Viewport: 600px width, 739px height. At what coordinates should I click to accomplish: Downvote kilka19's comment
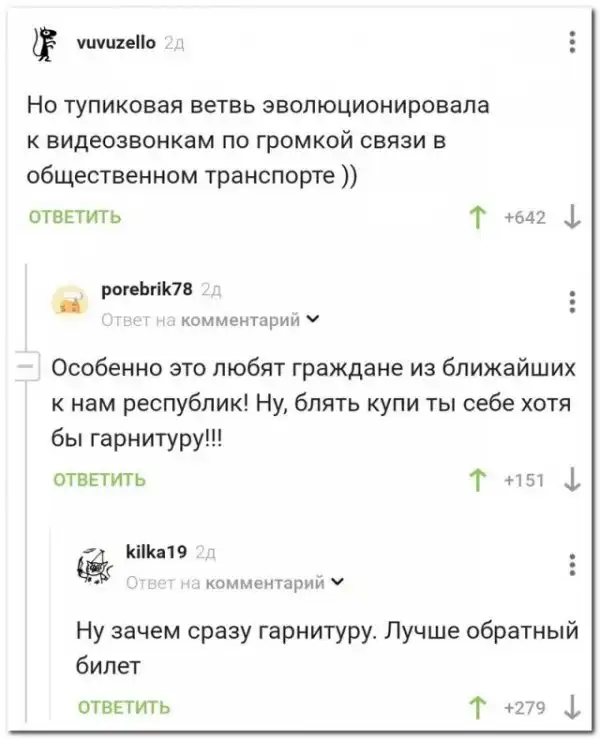click(571, 708)
